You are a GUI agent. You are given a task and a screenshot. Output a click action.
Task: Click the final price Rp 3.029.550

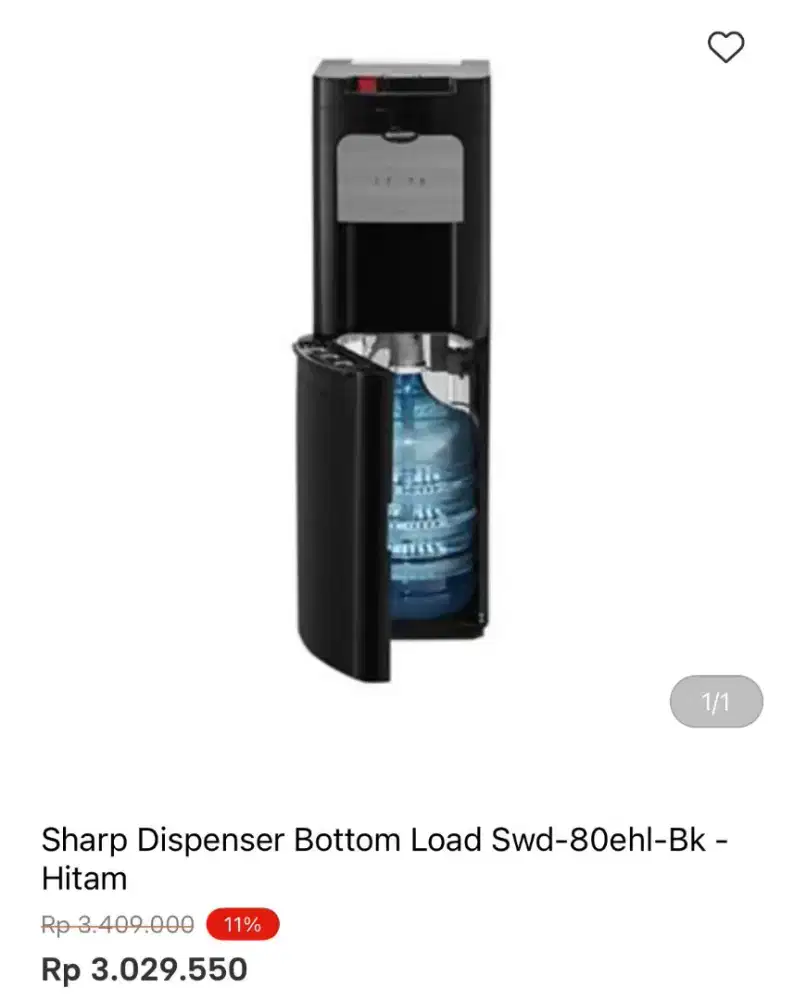click(x=143, y=968)
